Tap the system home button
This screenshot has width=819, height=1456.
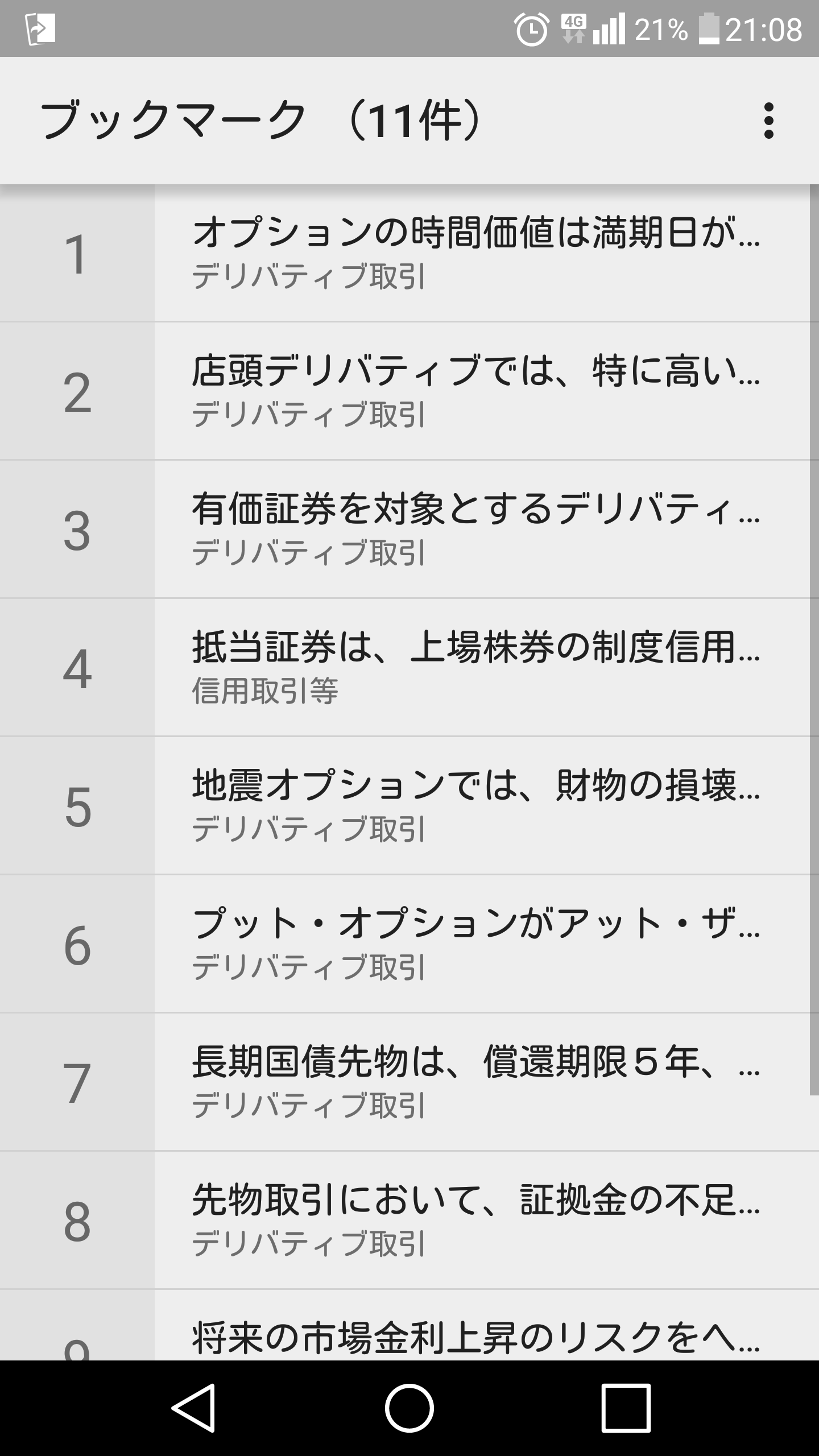pos(409,1408)
